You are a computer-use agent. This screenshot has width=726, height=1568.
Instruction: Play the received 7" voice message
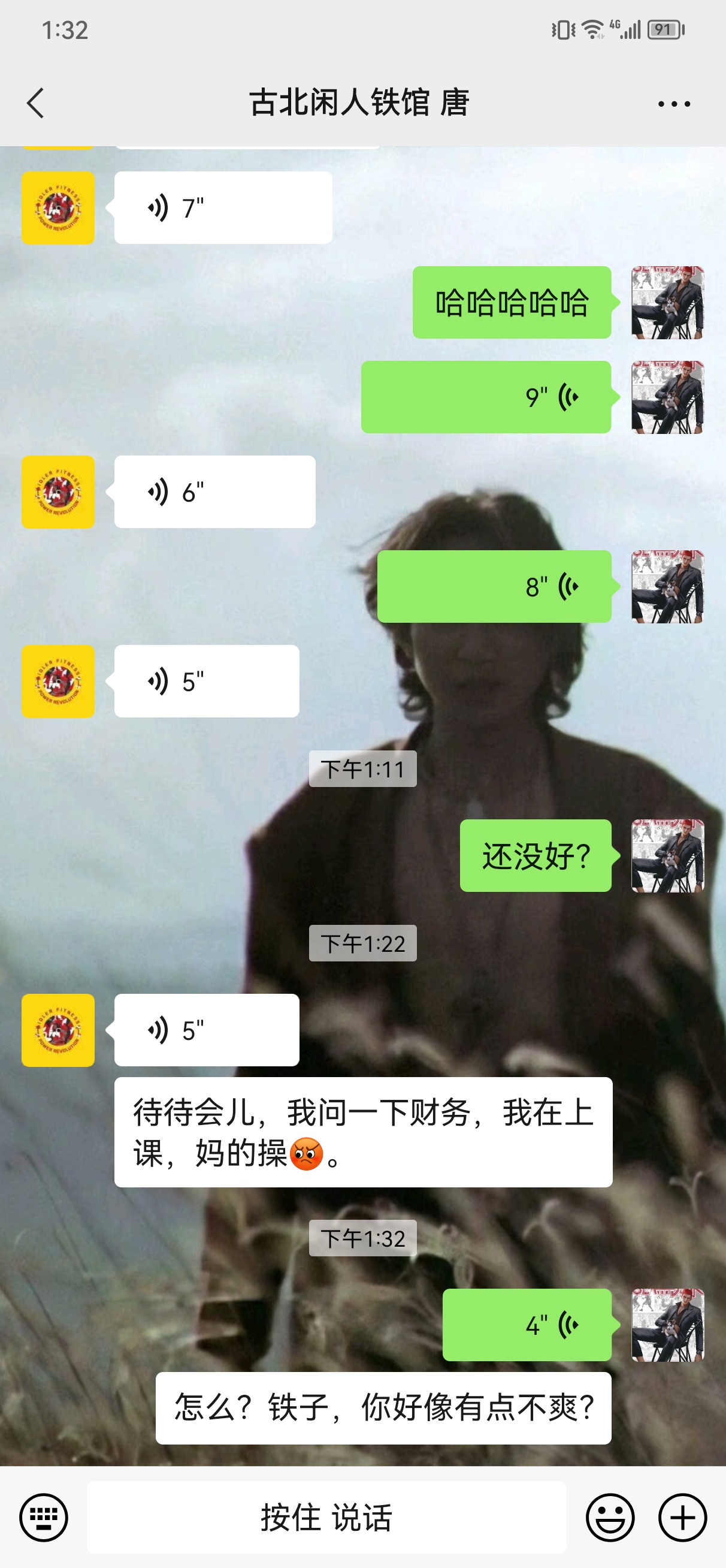coord(223,207)
